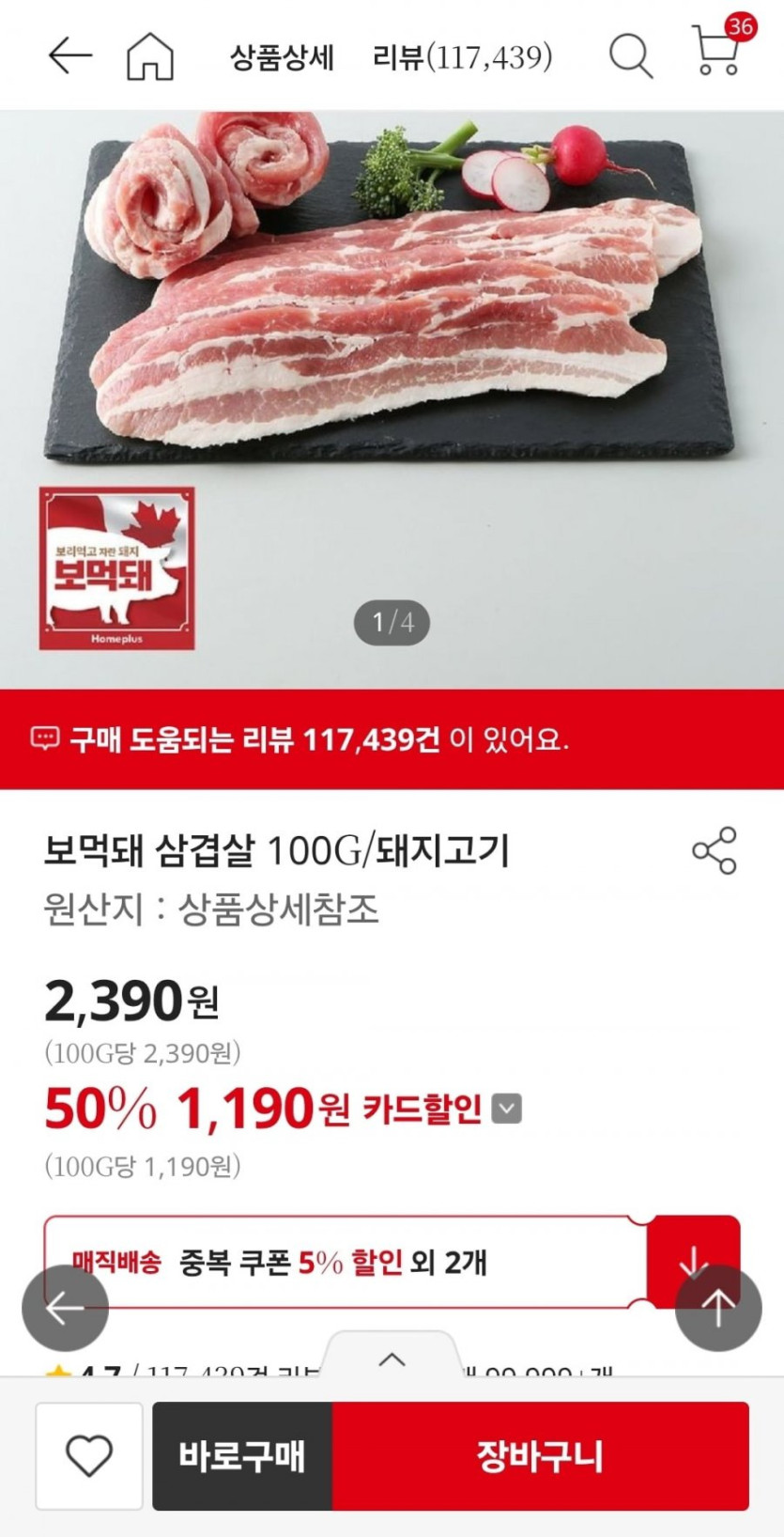Add this product to wishlist heart
784x1537 pixels.
[89, 1455]
